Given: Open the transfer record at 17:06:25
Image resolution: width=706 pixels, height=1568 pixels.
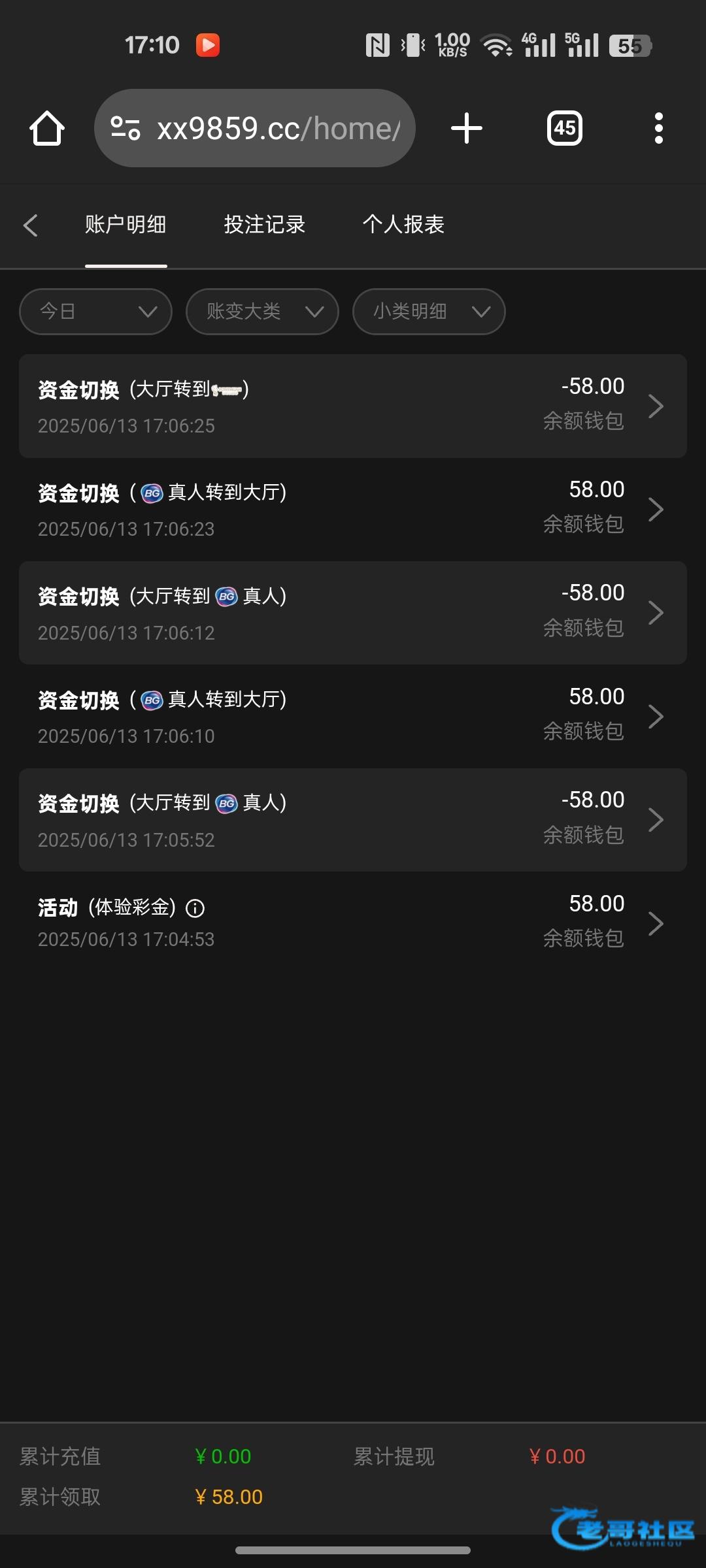Looking at the screenshot, I should [x=353, y=406].
